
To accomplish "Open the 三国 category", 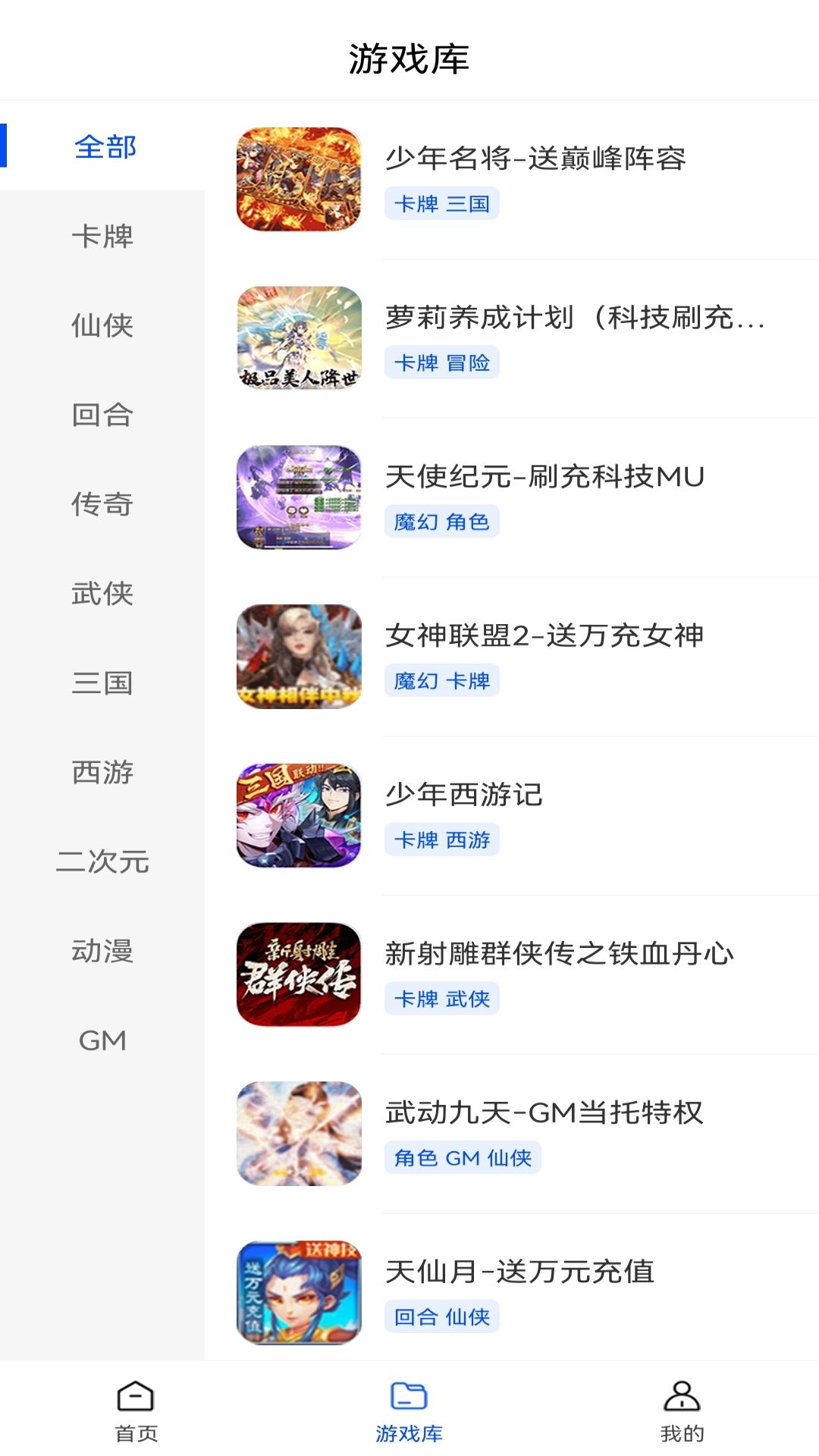I will click(x=102, y=682).
